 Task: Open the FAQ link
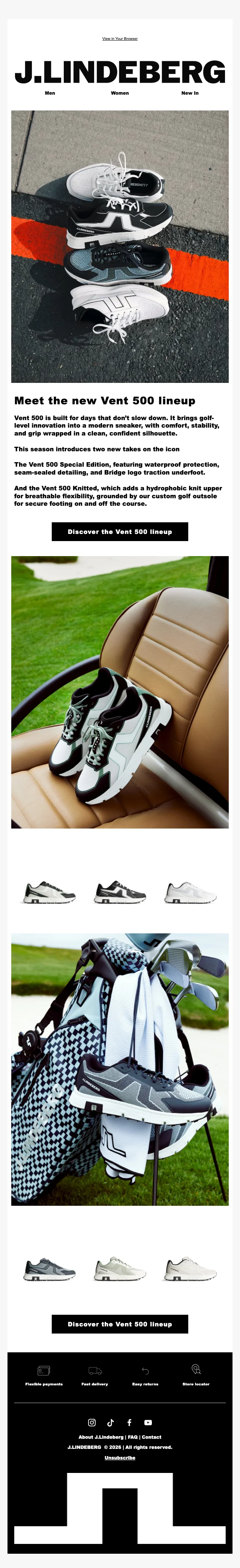[x=132, y=1436]
